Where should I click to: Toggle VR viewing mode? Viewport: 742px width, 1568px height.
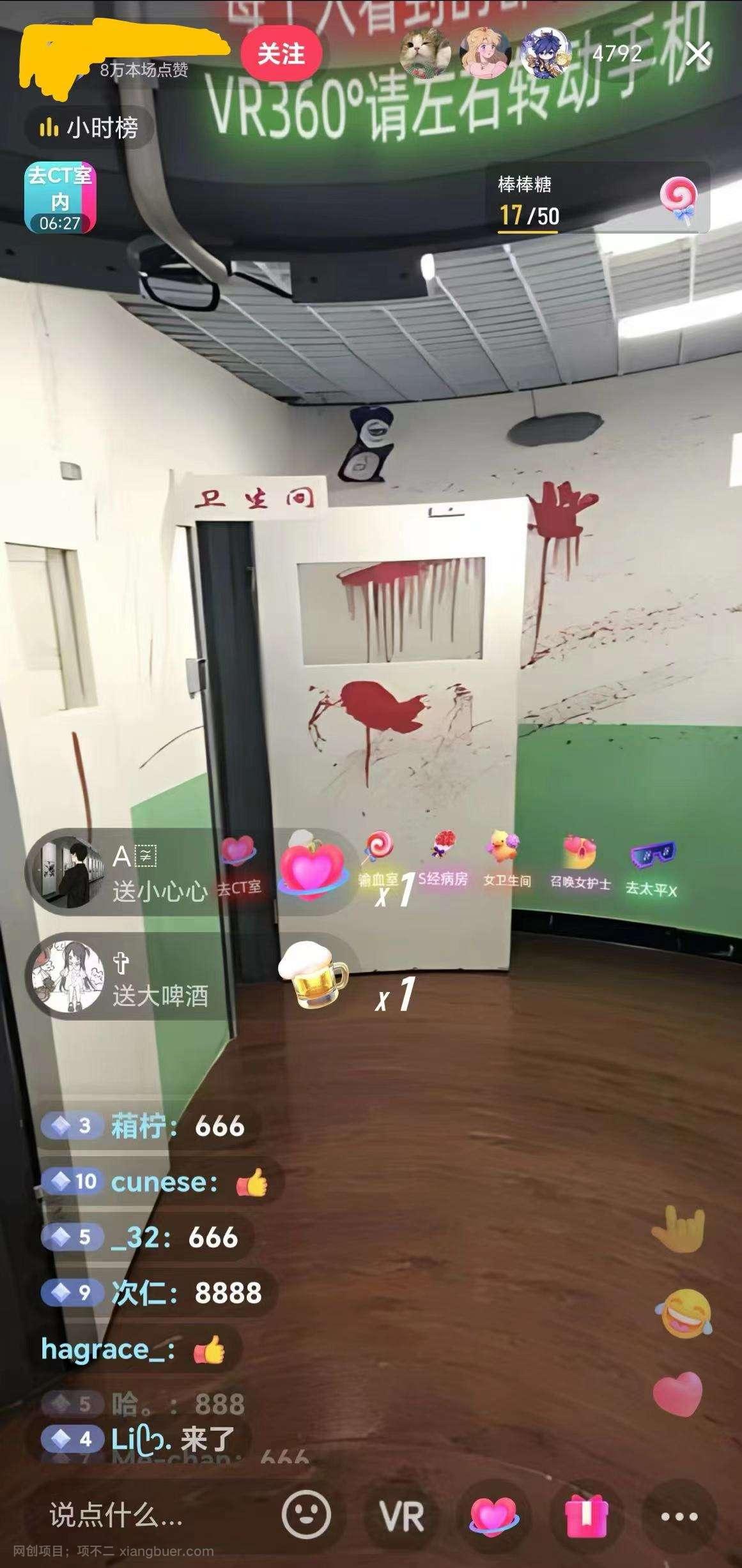click(401, 1516)
